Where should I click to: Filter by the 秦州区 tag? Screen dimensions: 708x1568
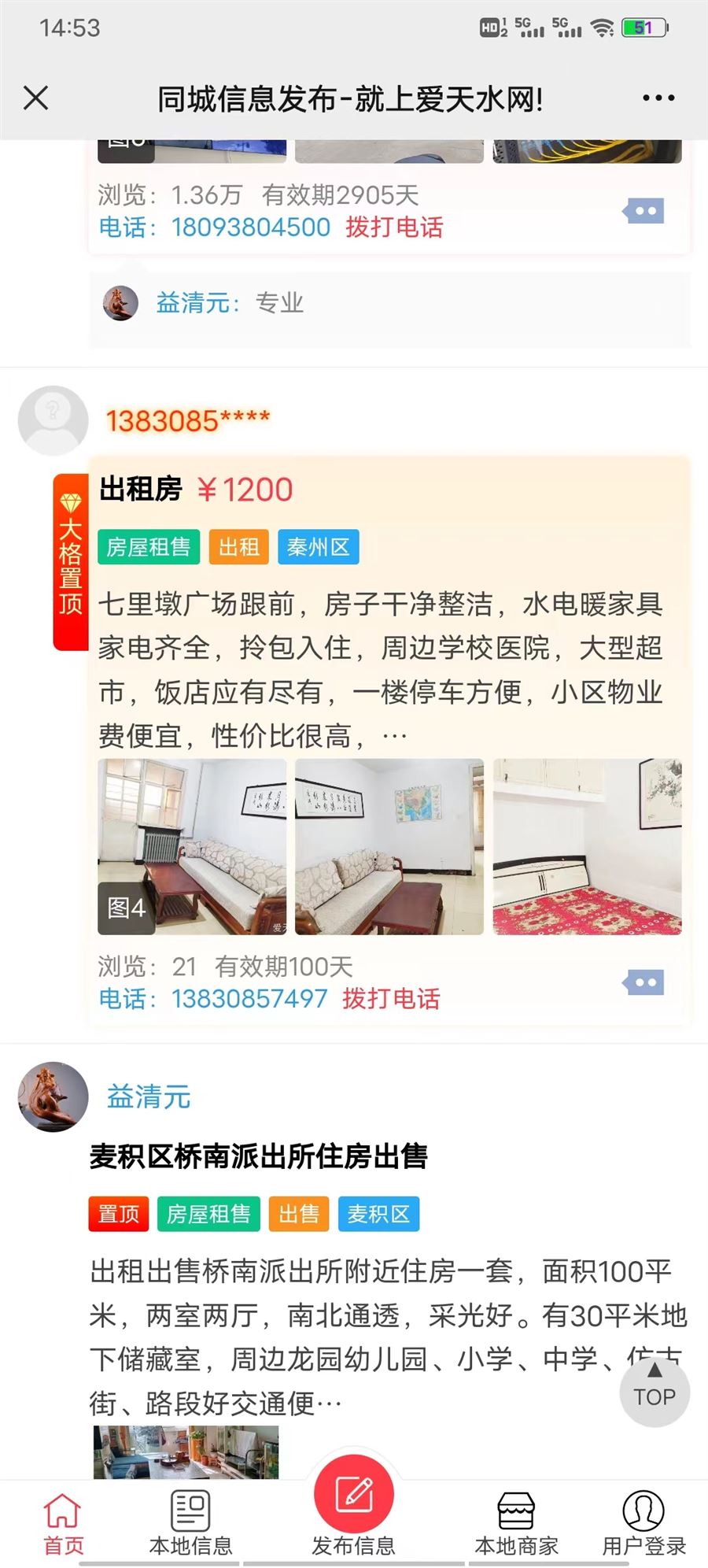coord(318,547)
